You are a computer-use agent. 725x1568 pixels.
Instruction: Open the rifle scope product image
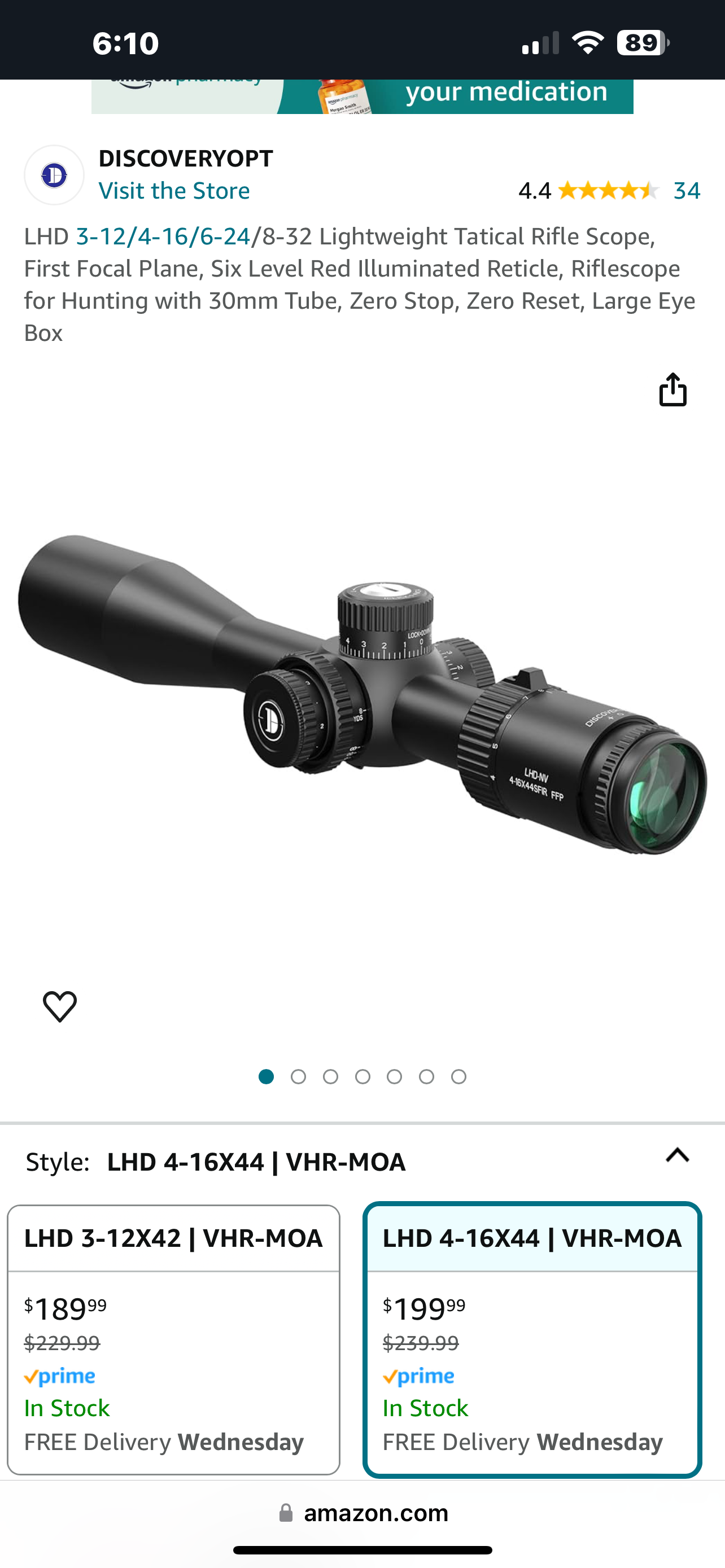tap(362, 694)
